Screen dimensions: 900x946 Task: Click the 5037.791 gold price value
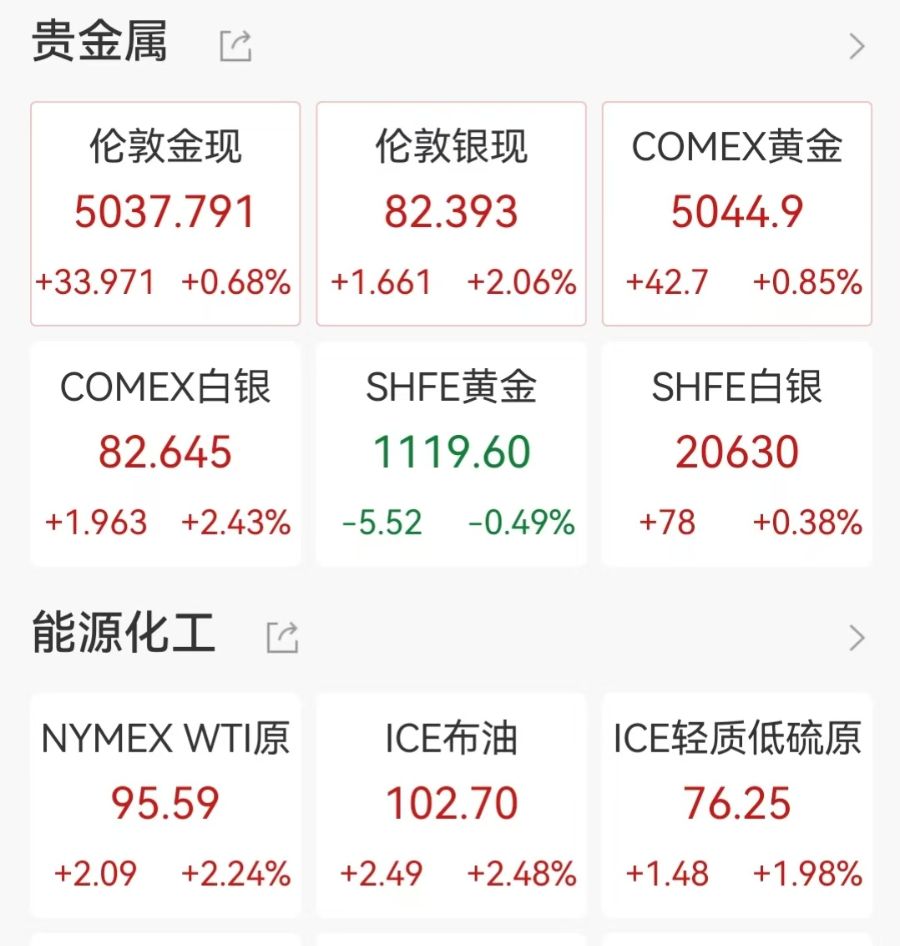pos(165,212)
